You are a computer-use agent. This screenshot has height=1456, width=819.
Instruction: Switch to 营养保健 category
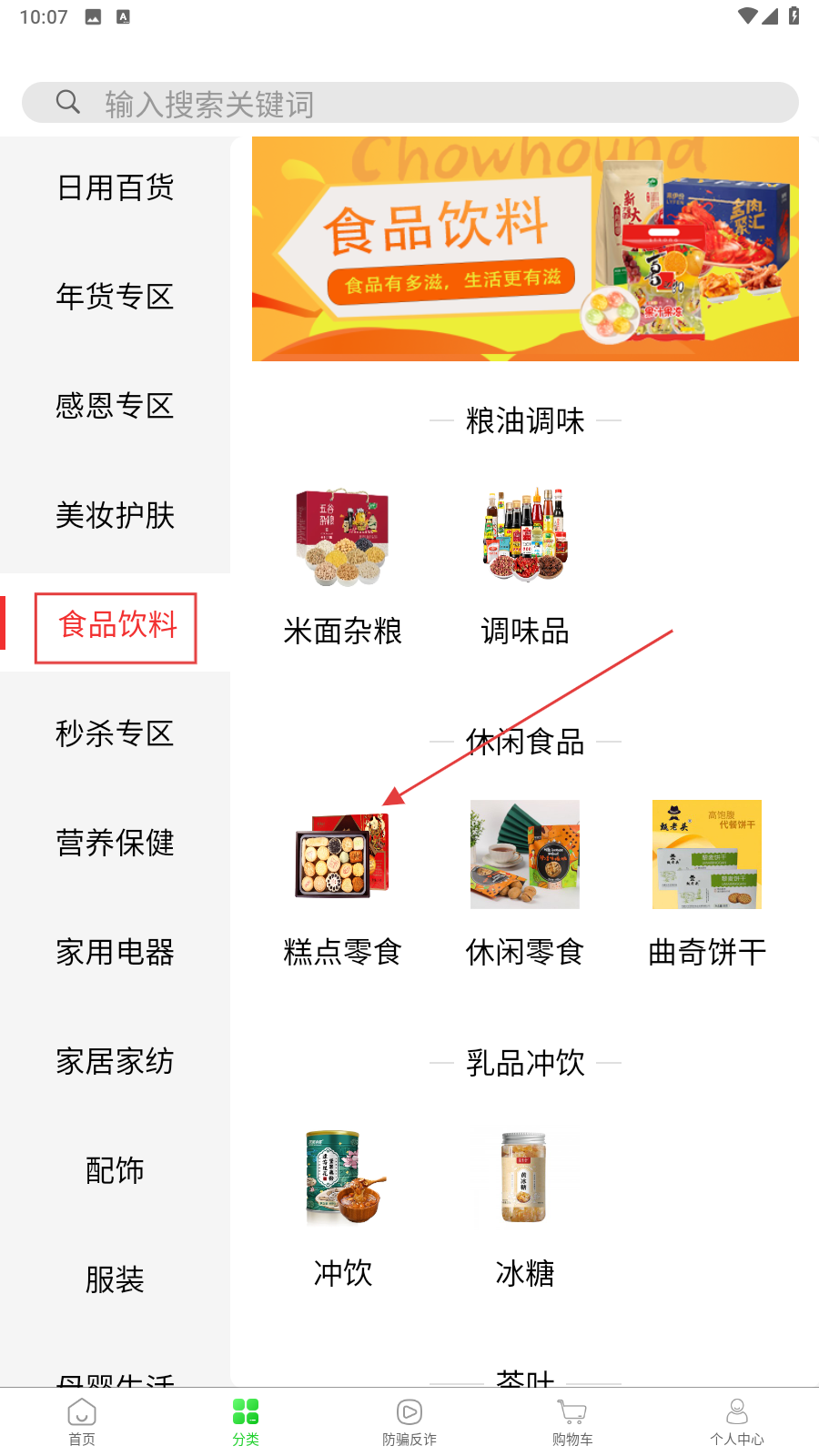[115, 843]
